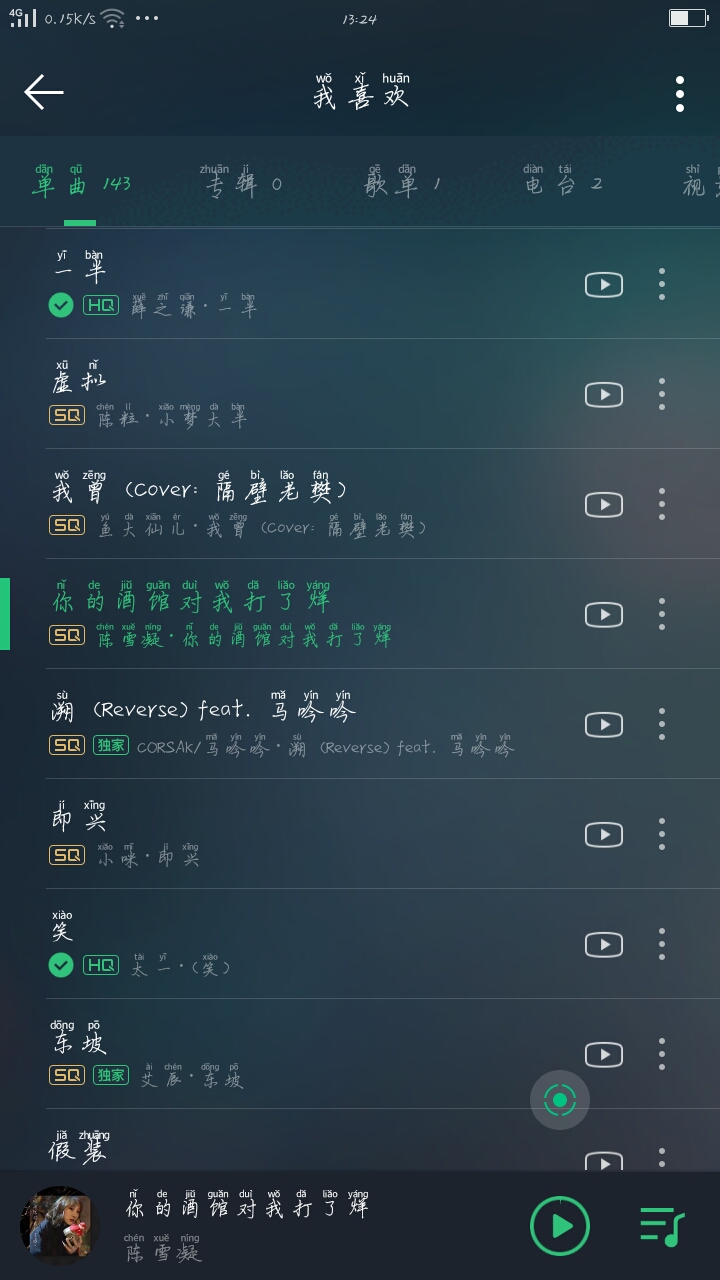Open more options for 我曾 (Cover: 隔壁老樊)
720x1280 pixels.
coord(662,504)
